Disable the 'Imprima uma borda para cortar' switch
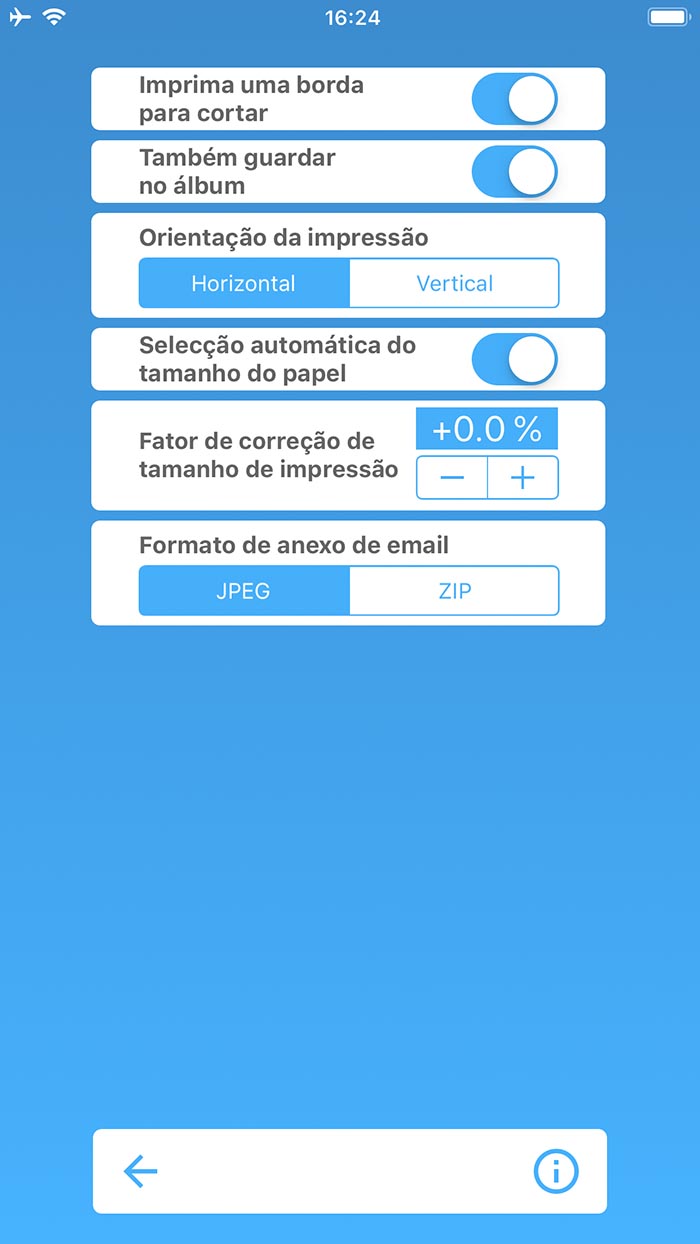Image resolution: width=700 pixels, height=1244 pixels. [x=515, y=99]
